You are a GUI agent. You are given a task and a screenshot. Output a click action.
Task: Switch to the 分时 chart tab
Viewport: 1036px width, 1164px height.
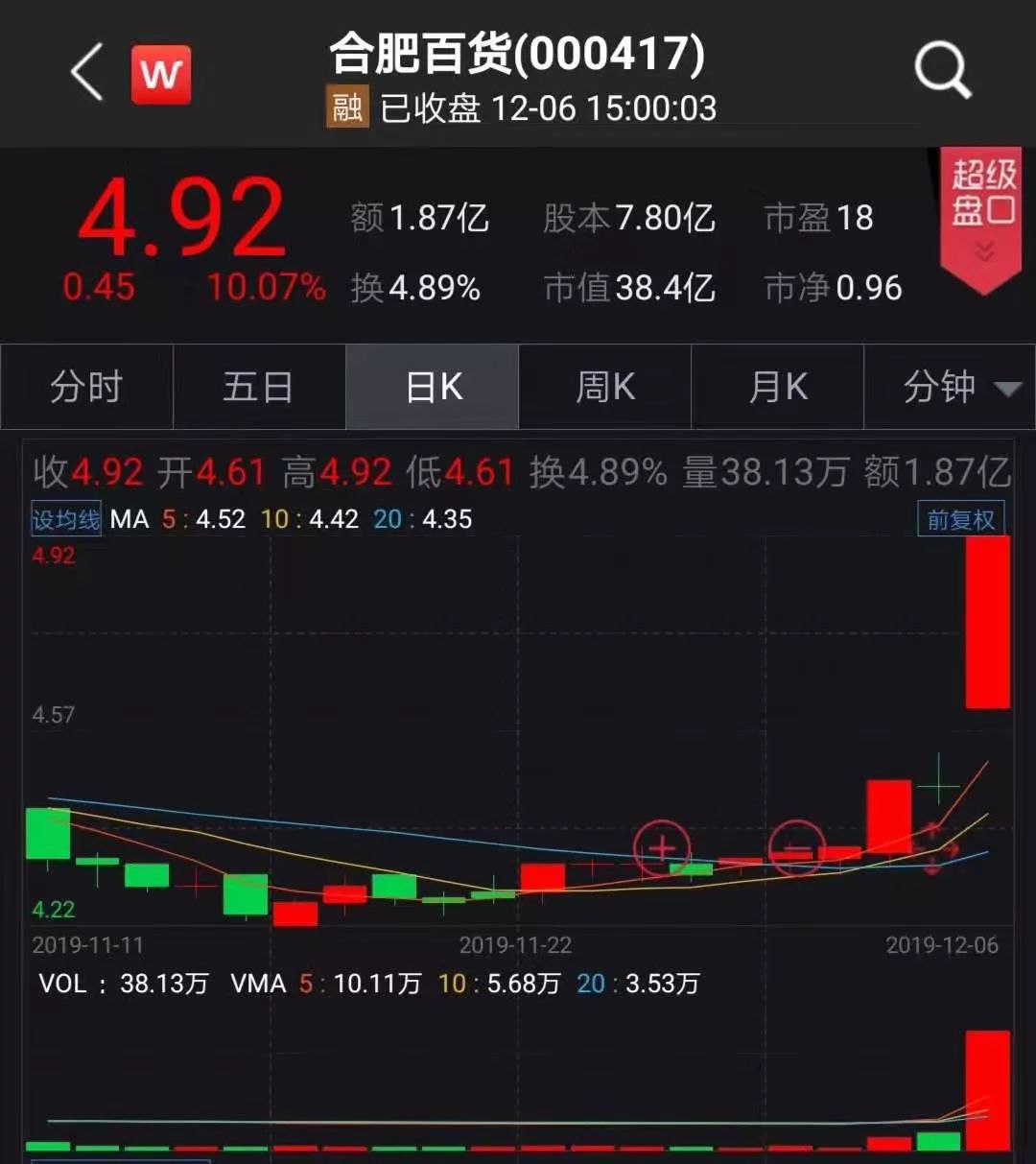(x=86, y=387)
